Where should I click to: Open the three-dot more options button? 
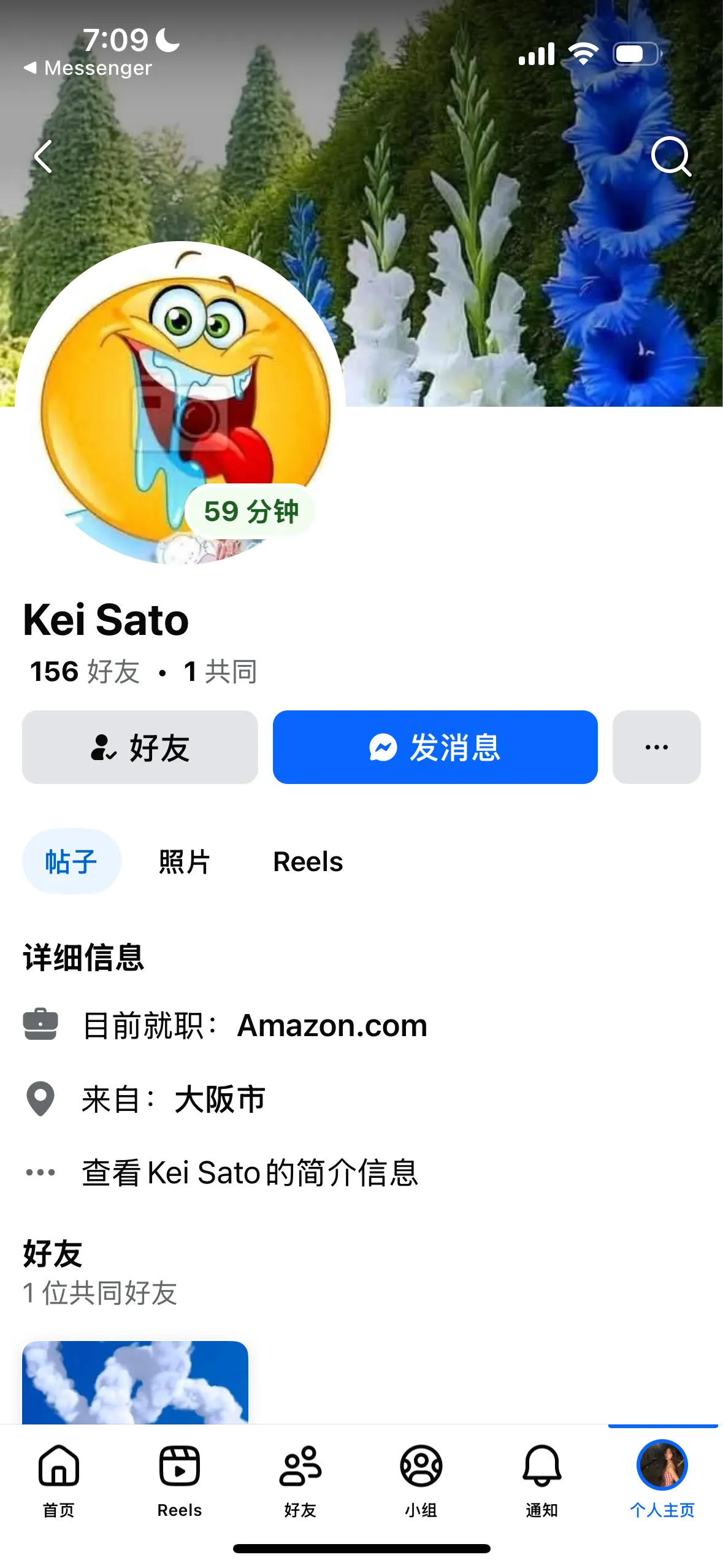(656, 747)
